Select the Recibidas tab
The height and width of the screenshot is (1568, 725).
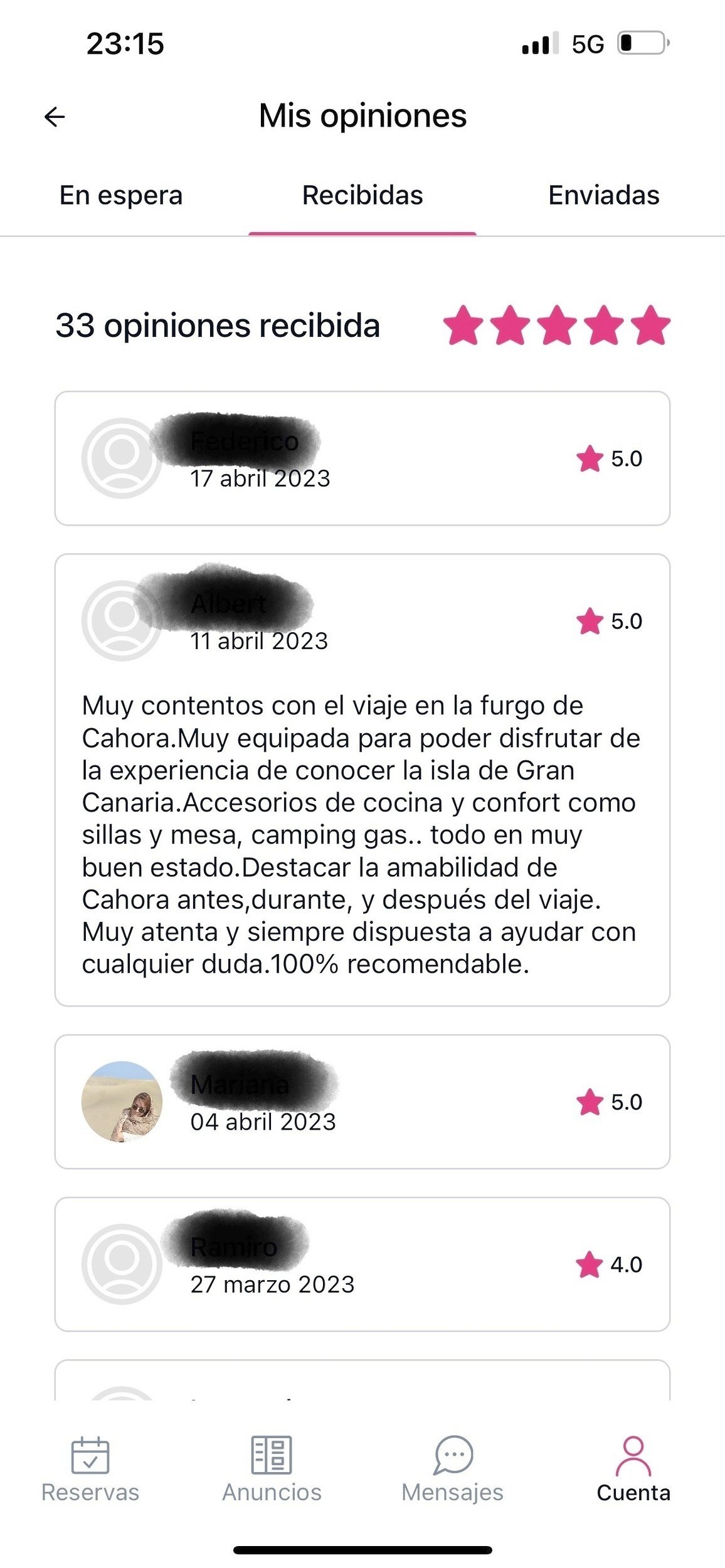point(362,196)
